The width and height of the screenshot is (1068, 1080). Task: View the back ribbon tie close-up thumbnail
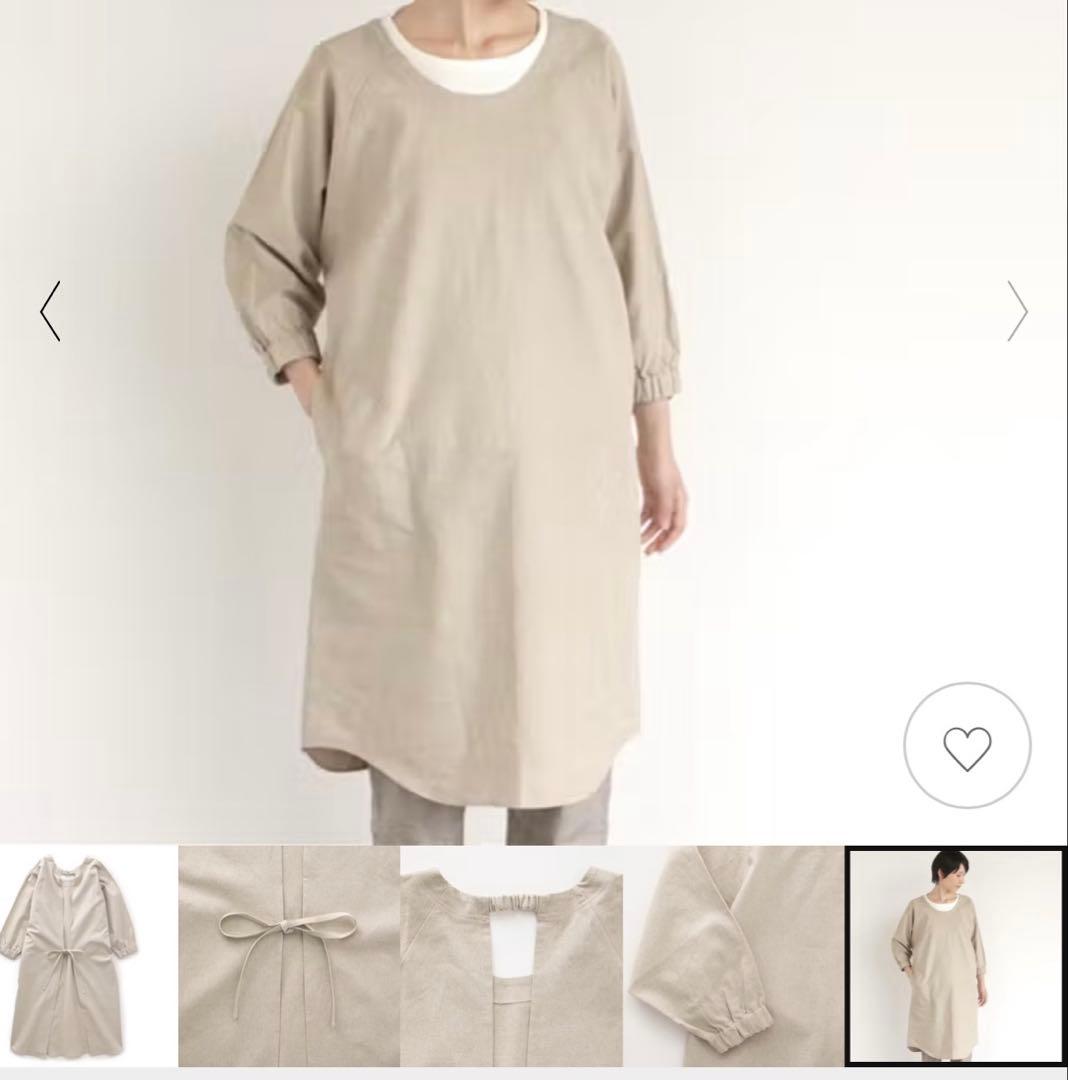[289, 956]
